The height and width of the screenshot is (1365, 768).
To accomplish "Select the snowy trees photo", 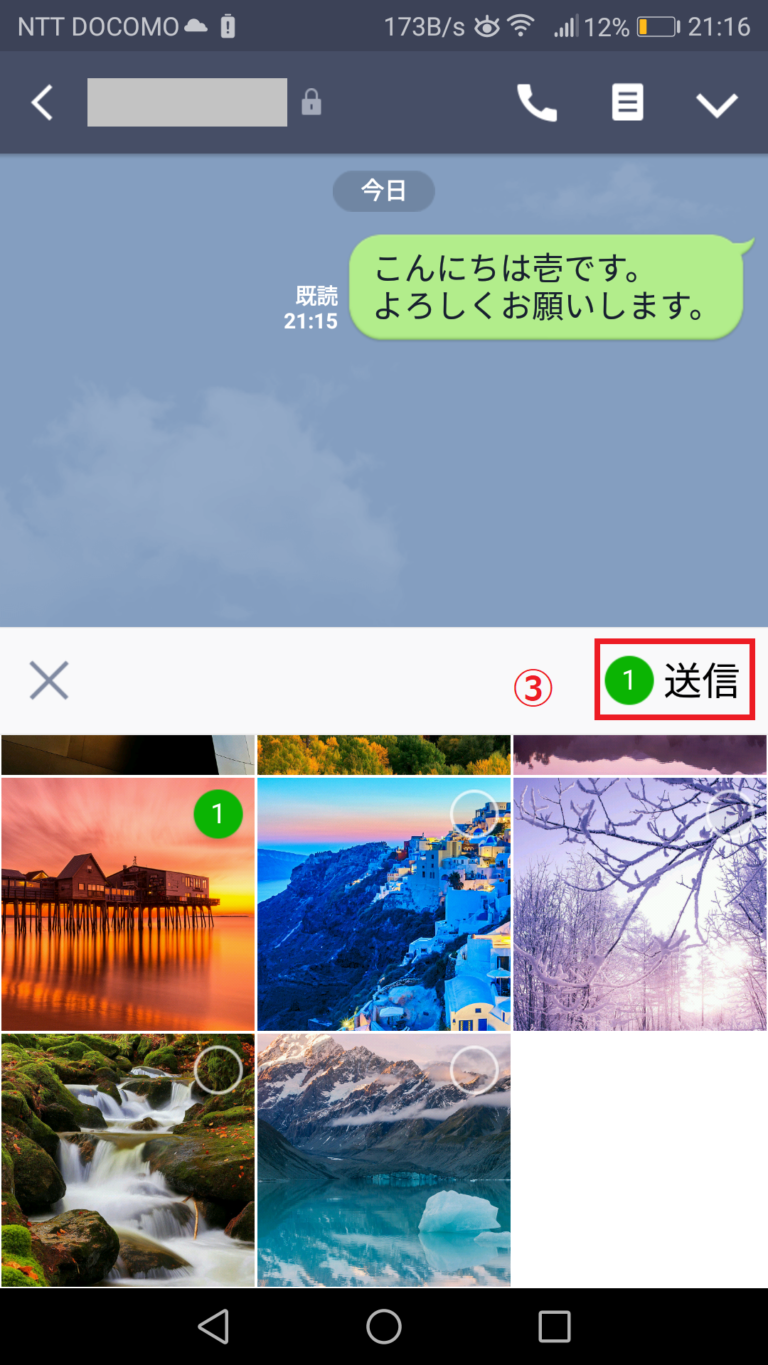I will (x=729, y=813).
